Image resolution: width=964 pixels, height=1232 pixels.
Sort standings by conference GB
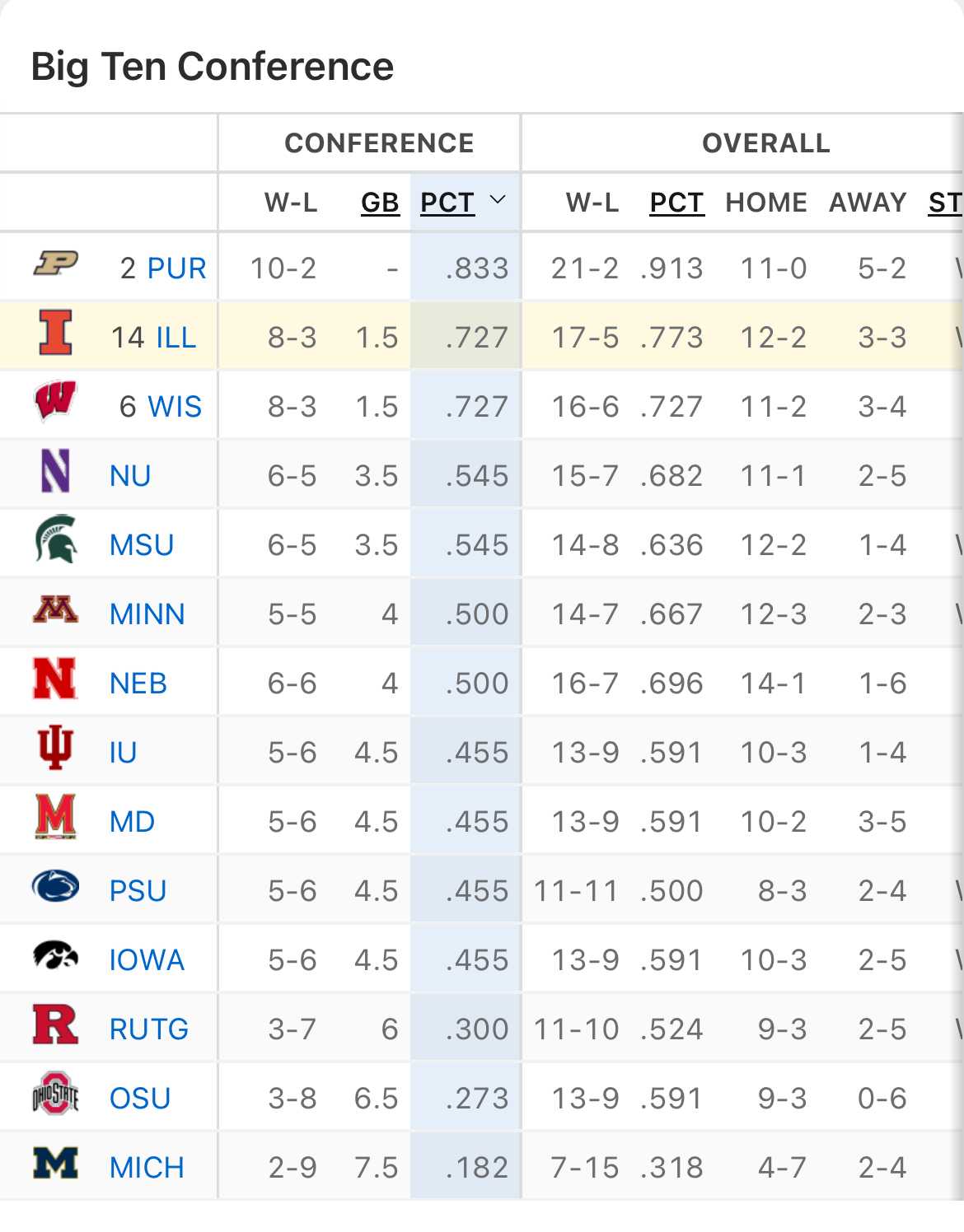[380, 203]
